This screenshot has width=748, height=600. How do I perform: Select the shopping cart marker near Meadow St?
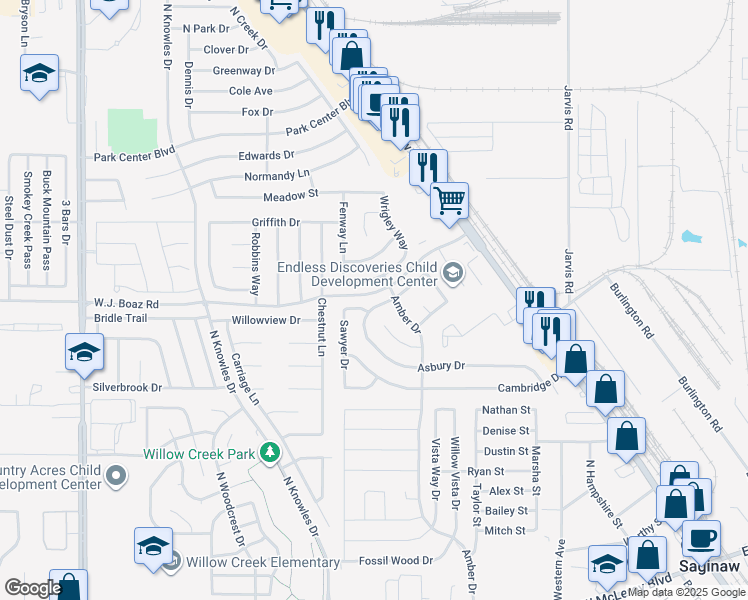(450, 200)
